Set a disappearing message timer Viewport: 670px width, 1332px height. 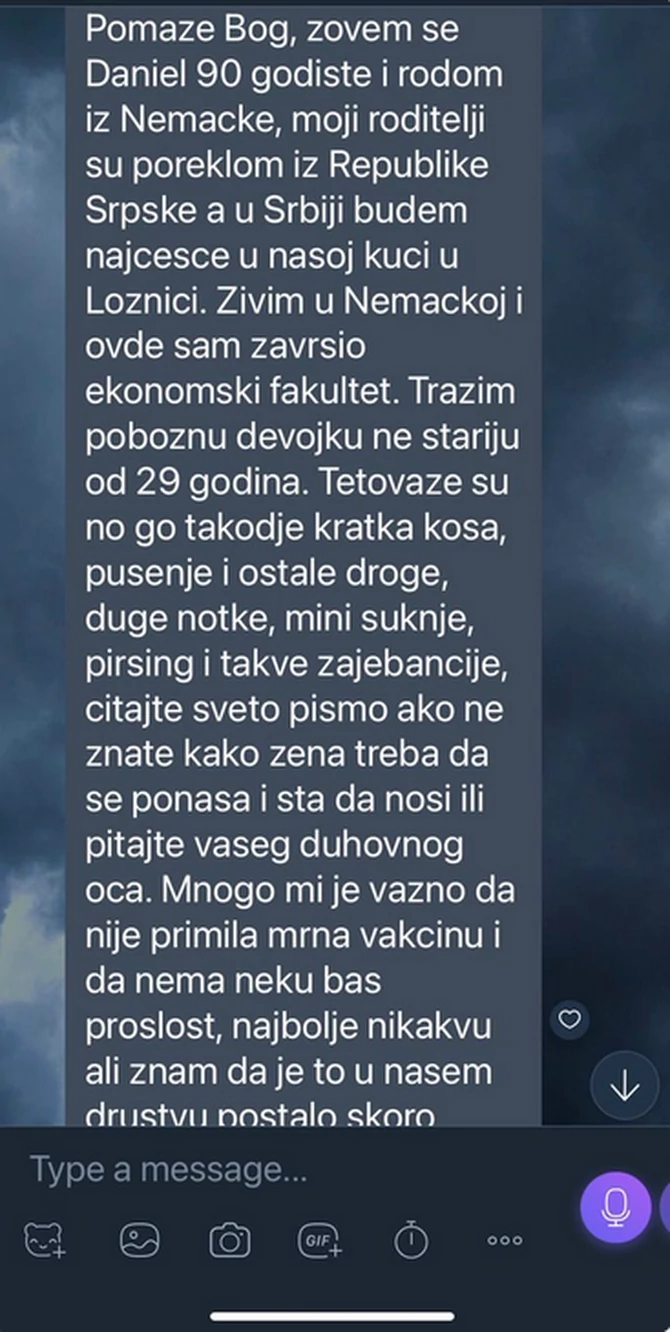coord(411,1240)
